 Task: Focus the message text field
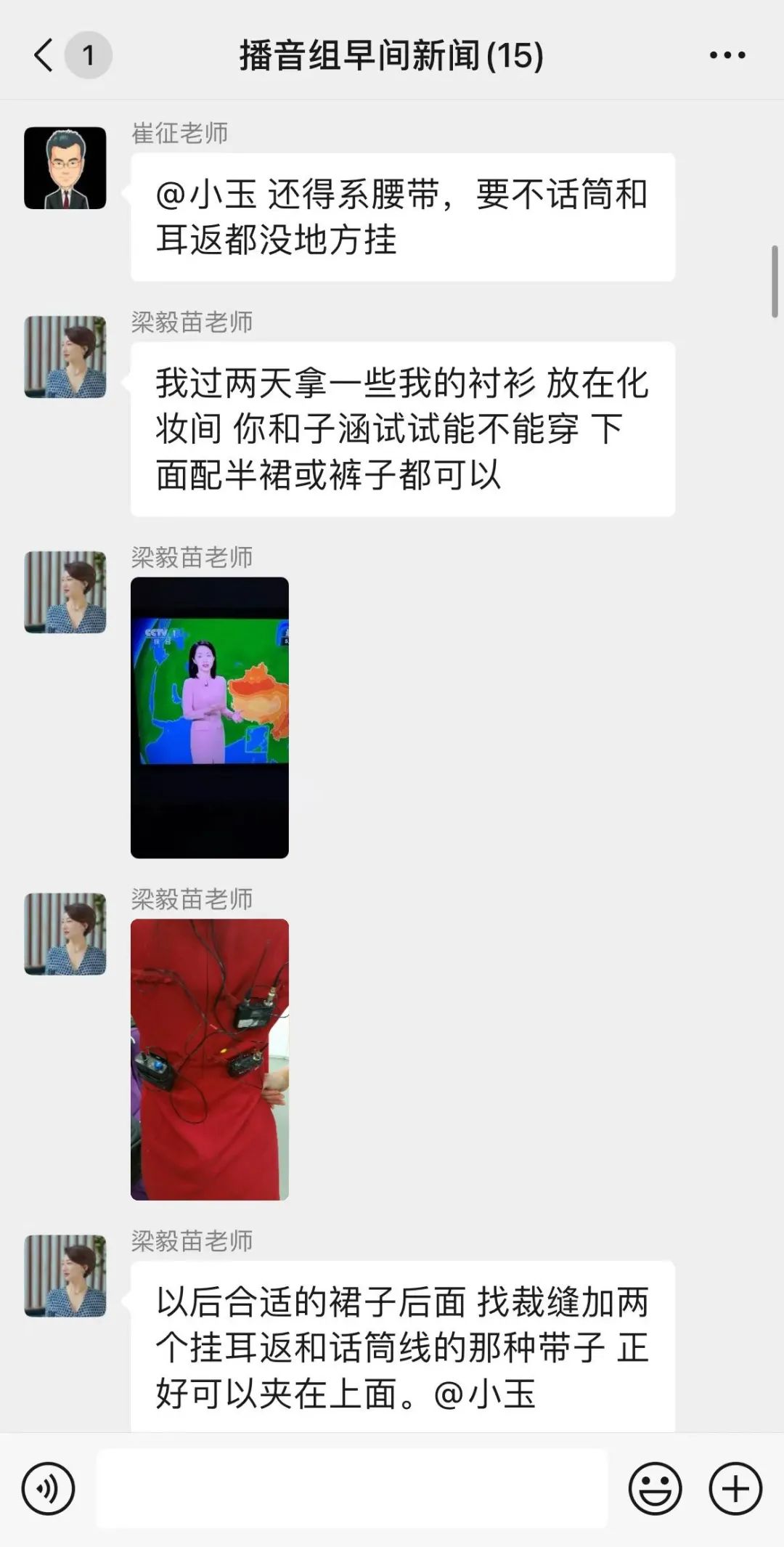pyautogui.click(x=352, y=1489)
